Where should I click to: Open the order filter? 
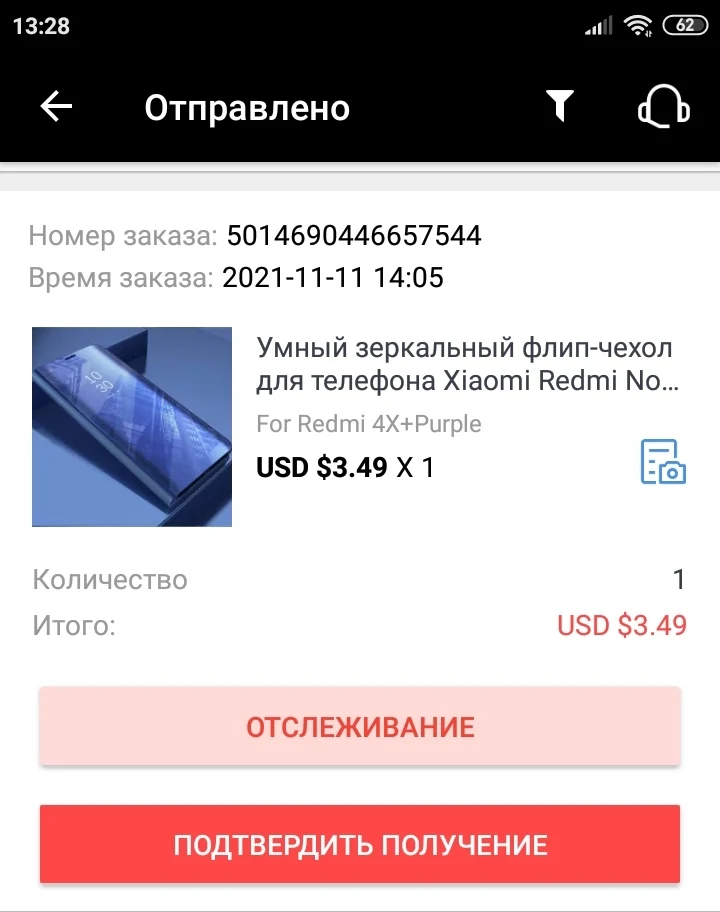[x=560, y=106]
